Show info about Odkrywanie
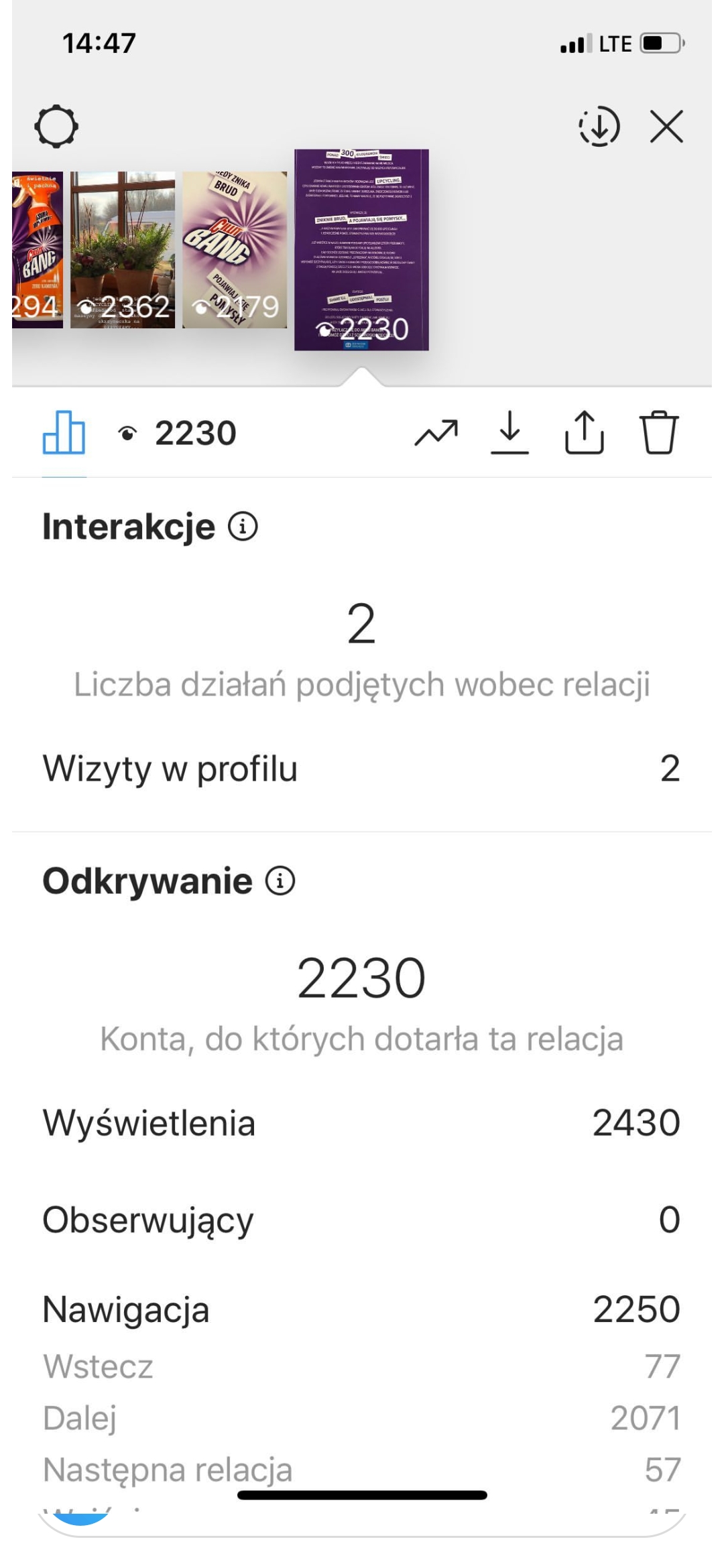 pyautogui.click(x=280, y=881)
